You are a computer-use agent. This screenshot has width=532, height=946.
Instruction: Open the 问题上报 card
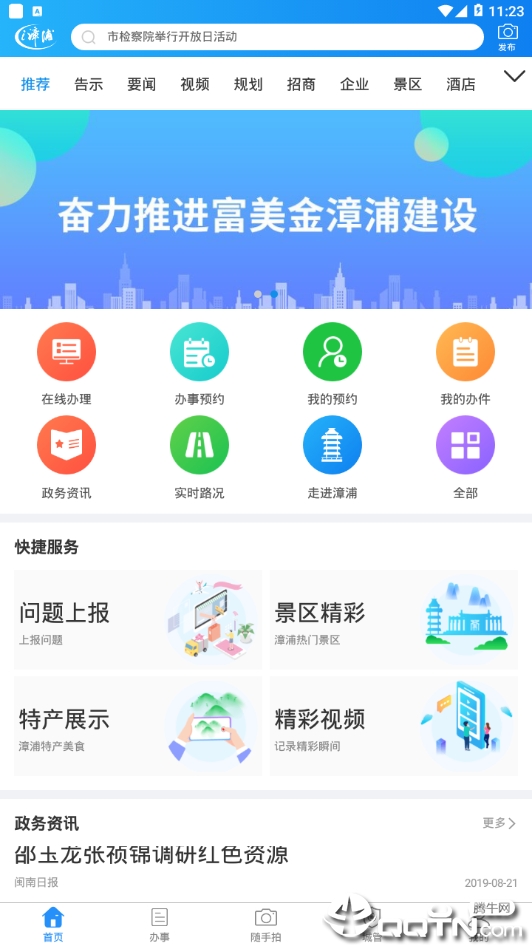coord(138,620)
